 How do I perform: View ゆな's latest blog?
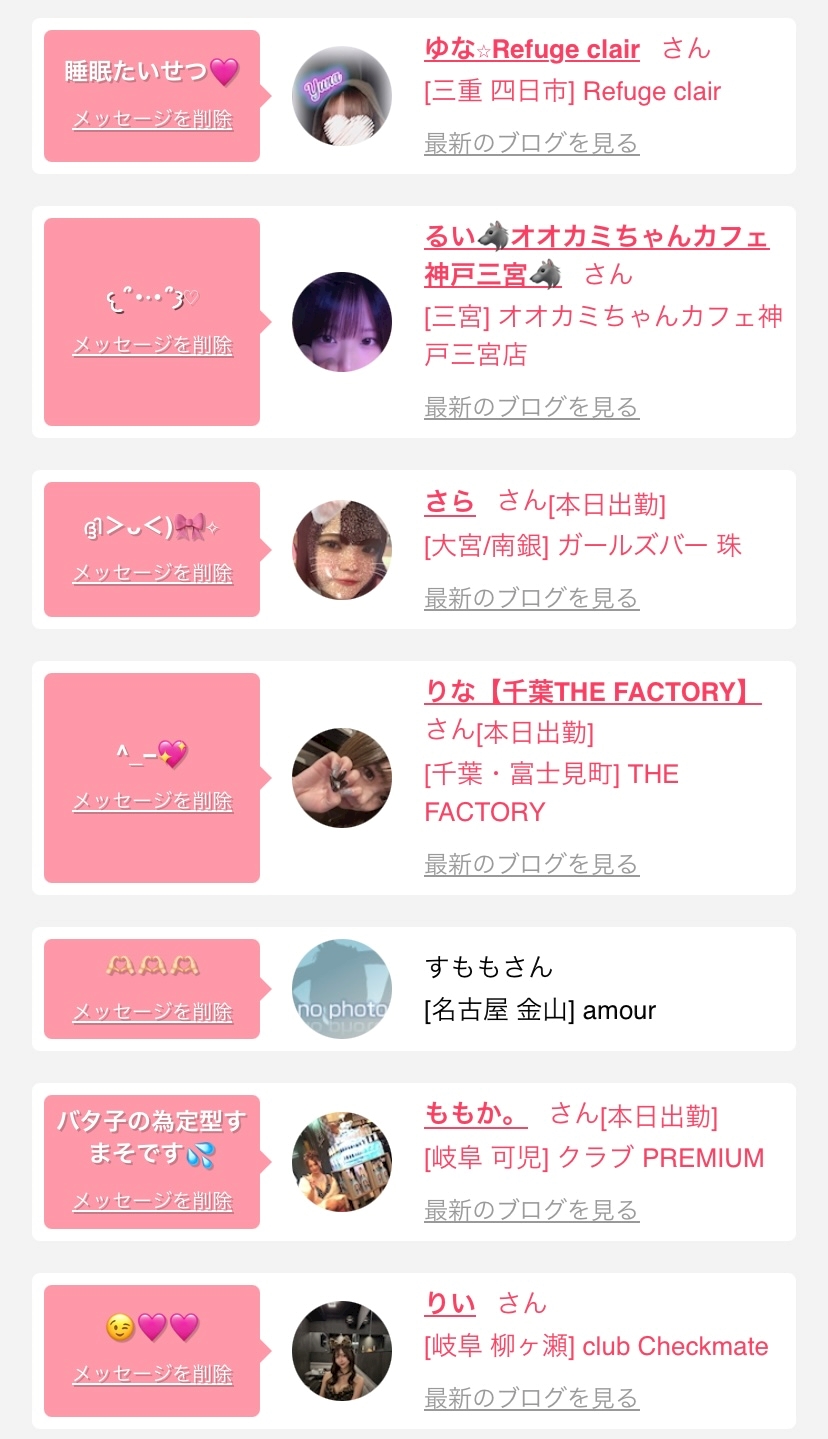[x=531, y=144]
